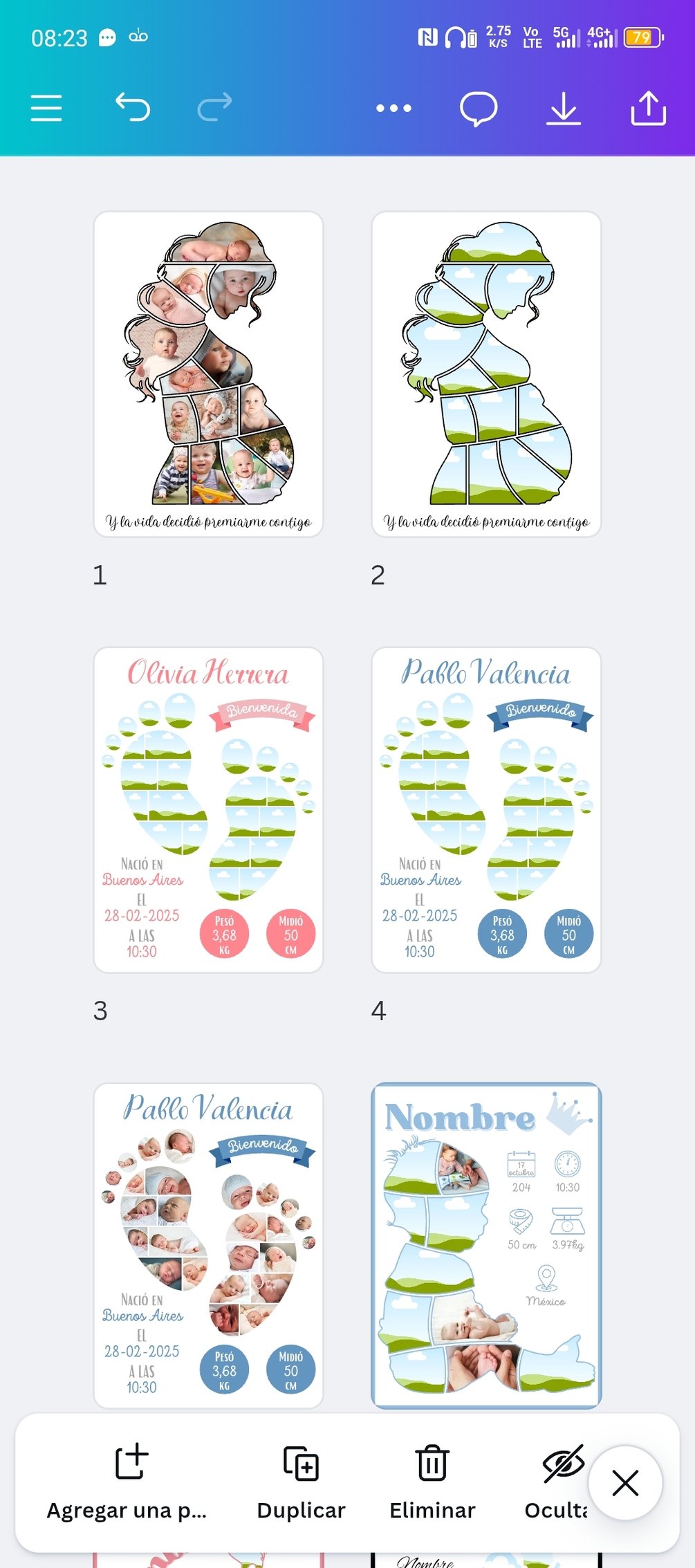The height and width of the screenshot is (1568, 695).
Task: Download the design
Action: pyautogui.click(x=564, y=108)
